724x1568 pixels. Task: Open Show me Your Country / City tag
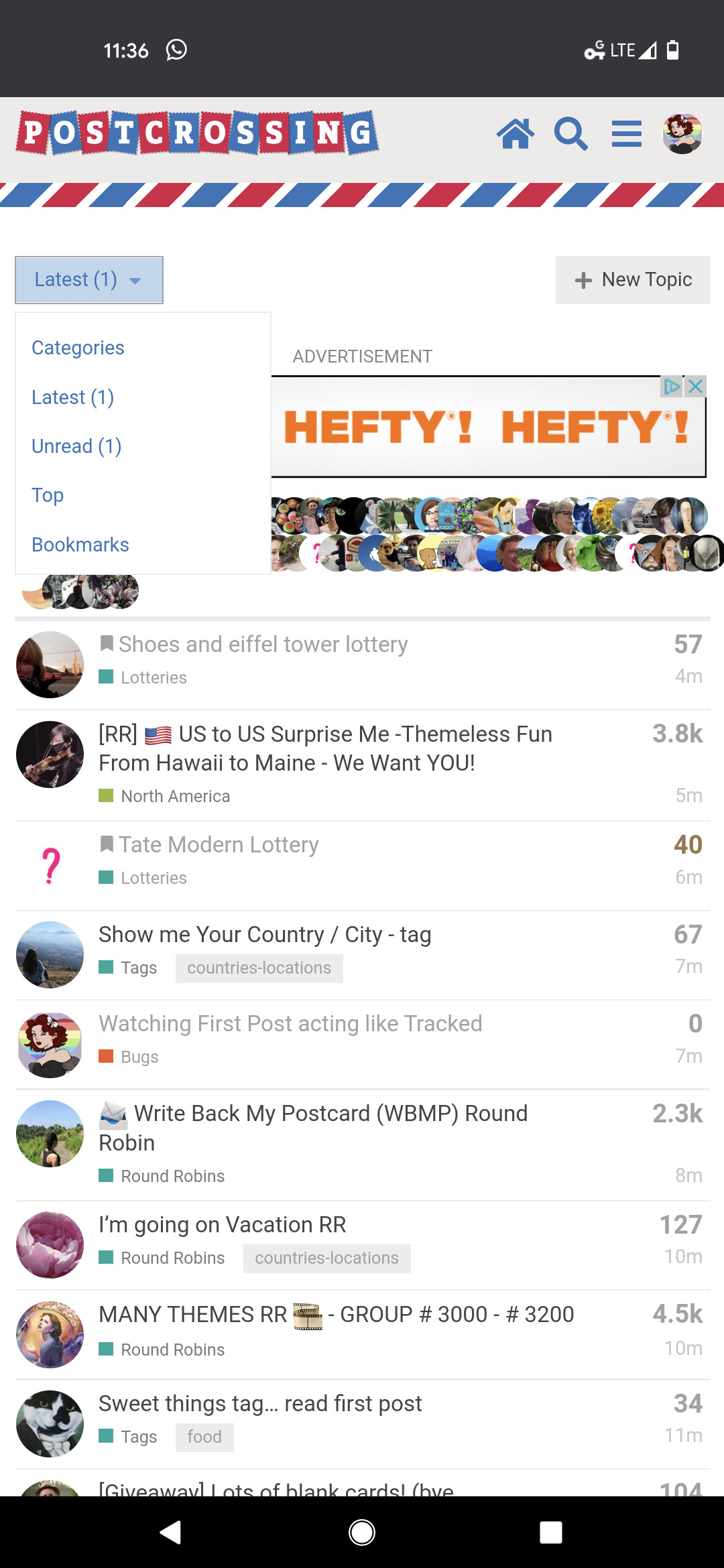[265, 935]
